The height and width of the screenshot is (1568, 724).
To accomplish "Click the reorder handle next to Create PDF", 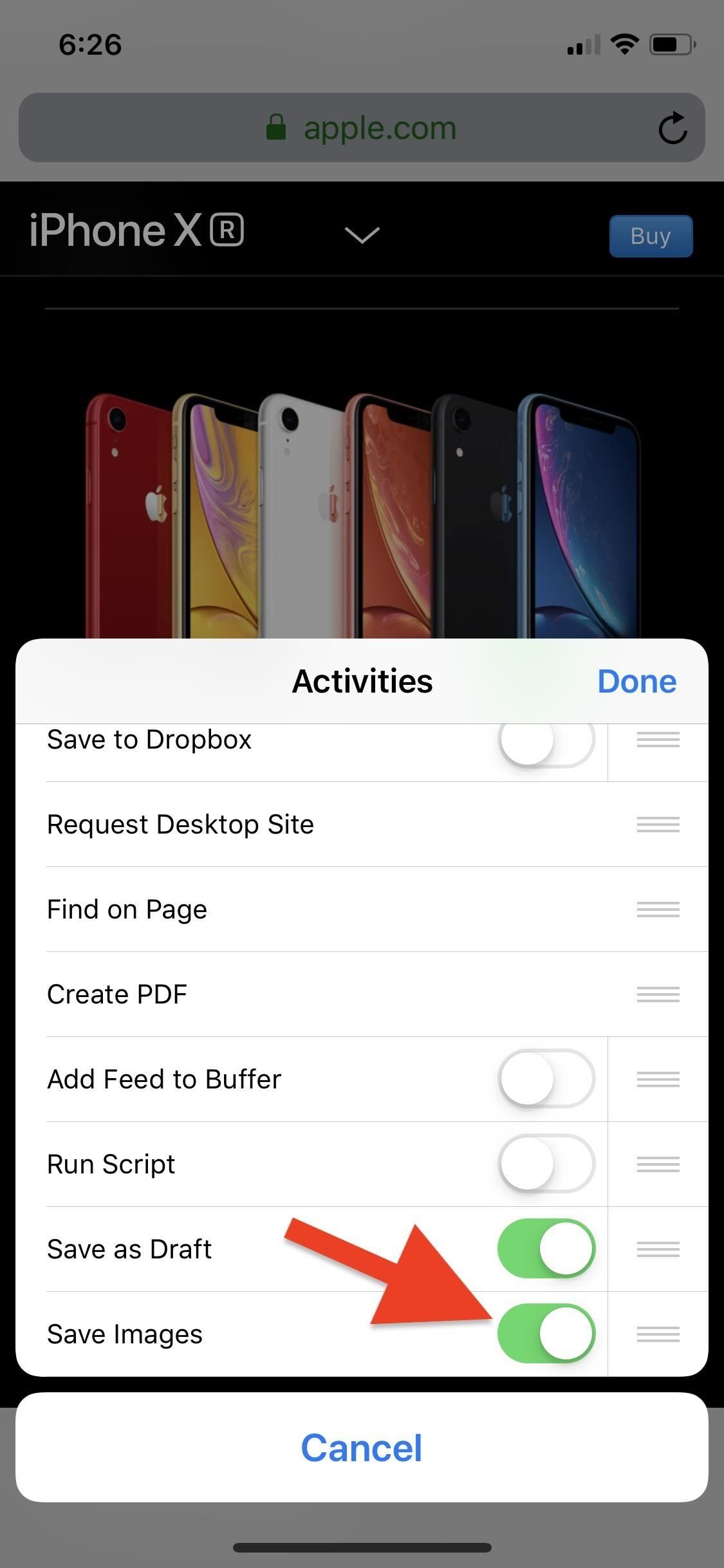I will [x=658, y=994].
